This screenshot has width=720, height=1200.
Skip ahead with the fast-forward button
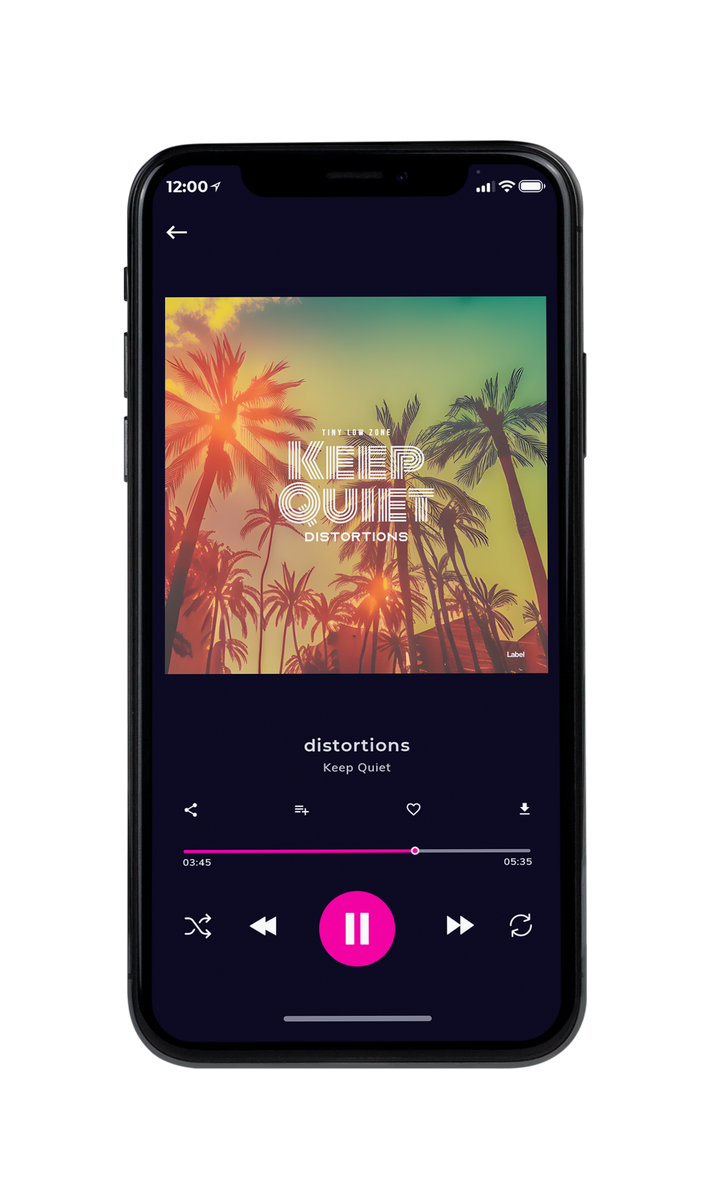pos(460,926)
